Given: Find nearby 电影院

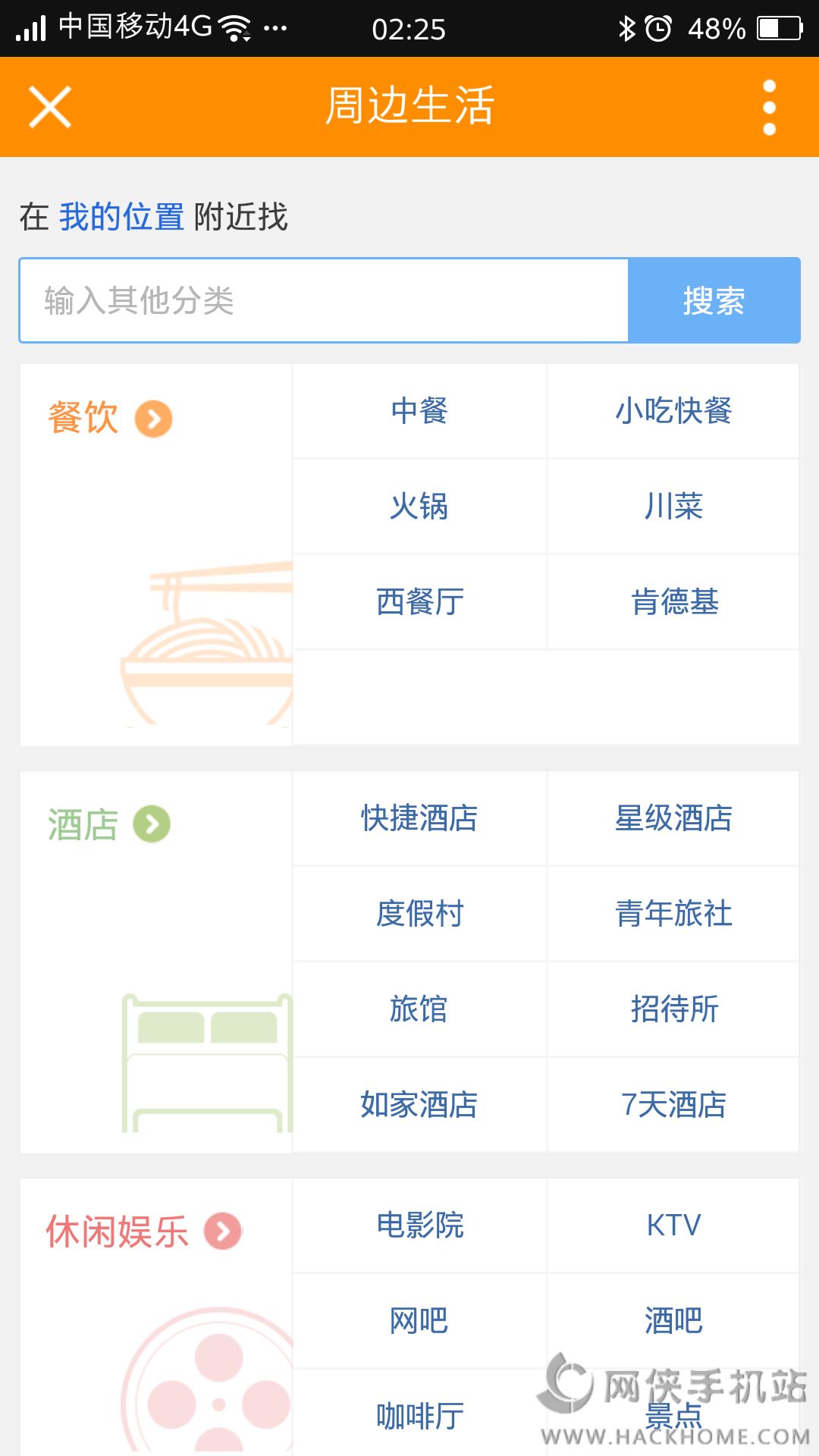Looking at the screenshot, I should tap(419, 1225).
